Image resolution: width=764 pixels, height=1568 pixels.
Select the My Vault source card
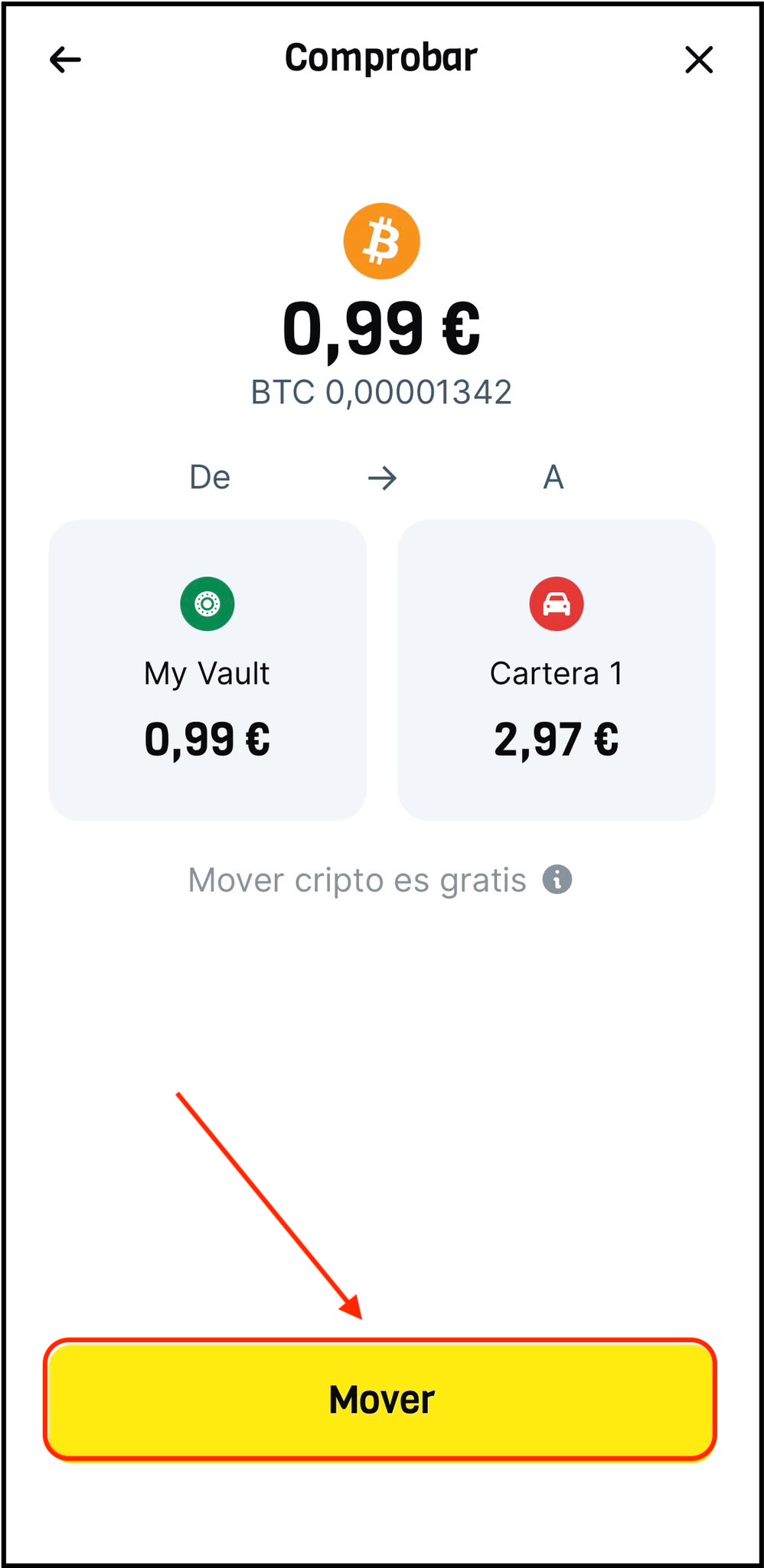tap(207, 670)
